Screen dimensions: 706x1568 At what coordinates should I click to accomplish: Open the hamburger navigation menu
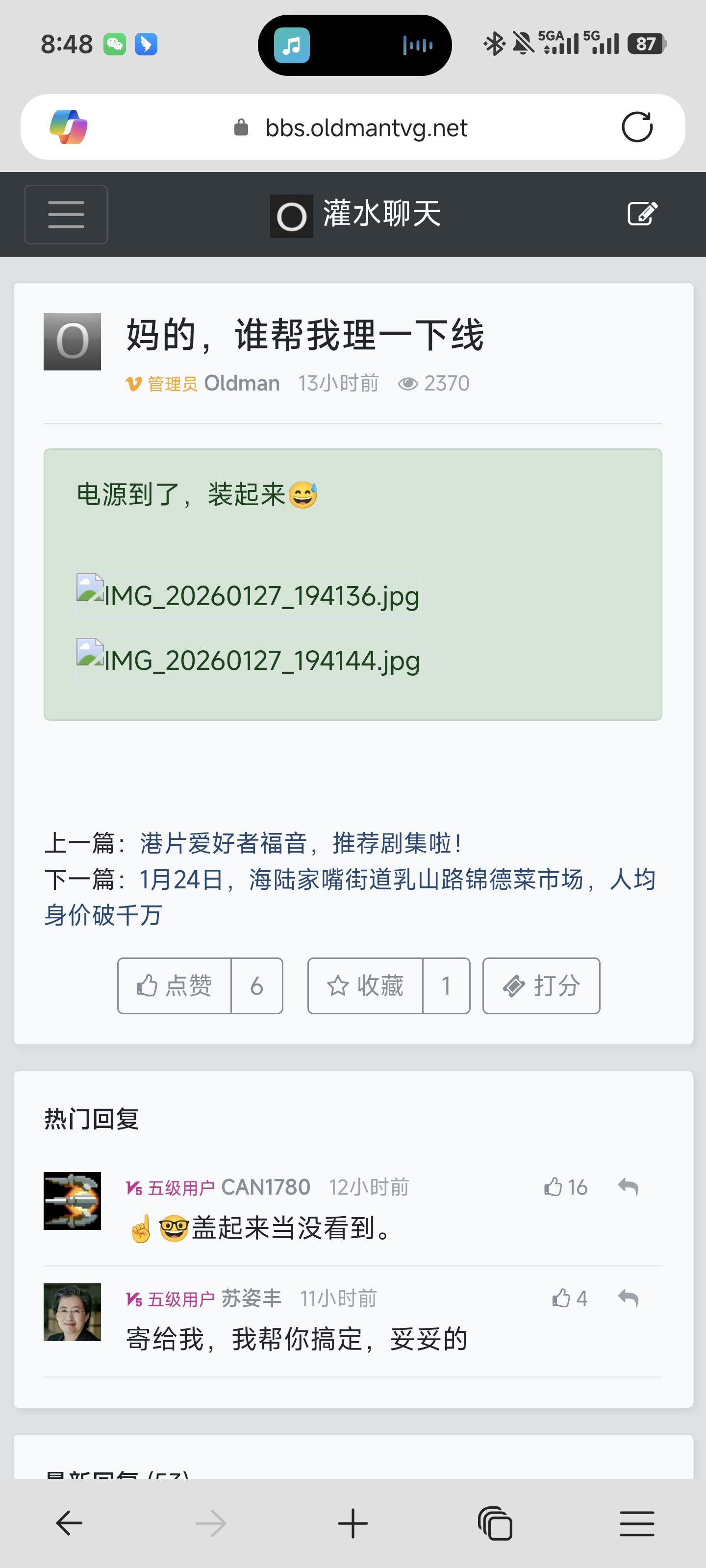[66, 214]
